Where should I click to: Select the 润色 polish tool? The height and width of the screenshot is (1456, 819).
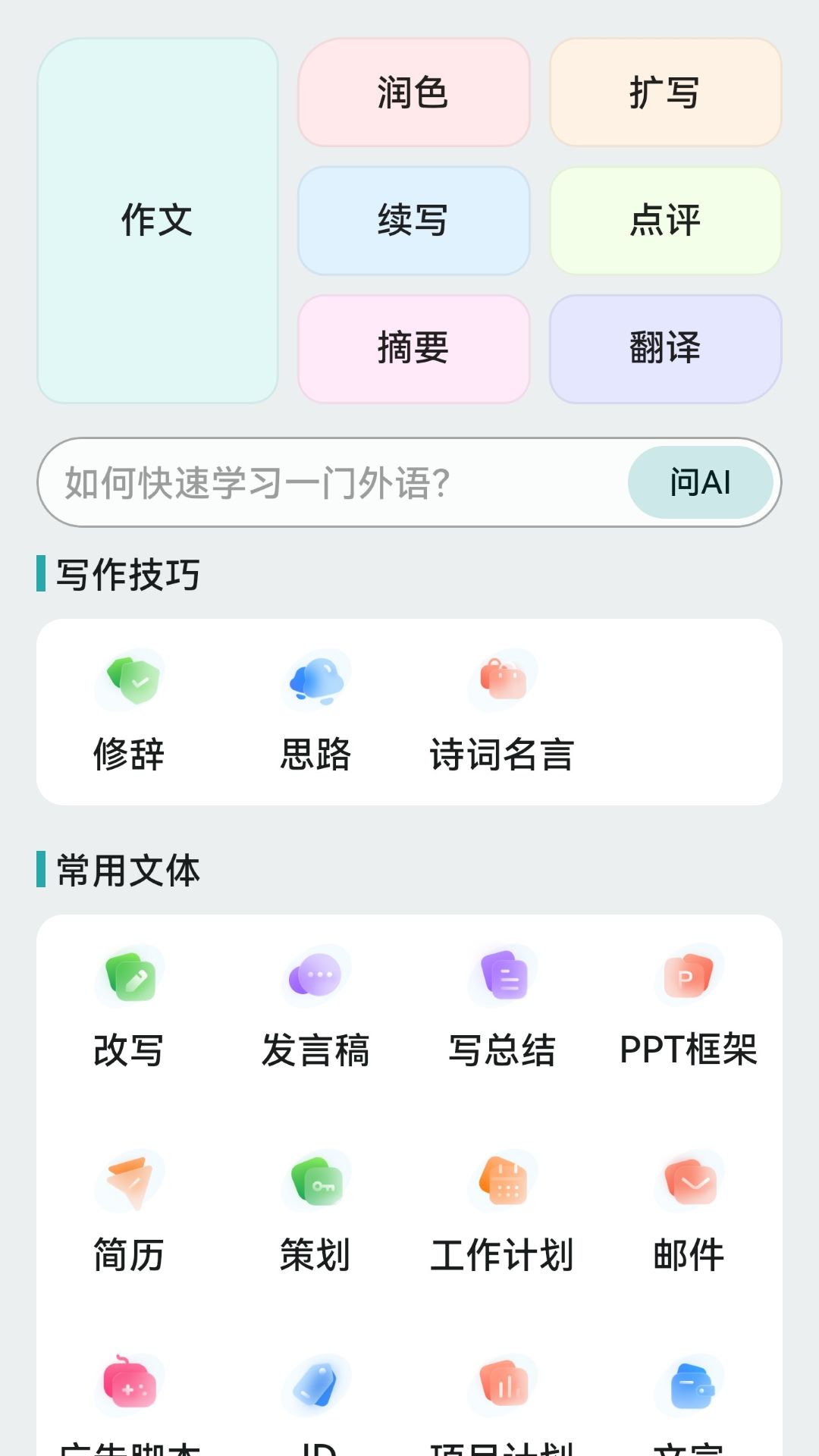coord(413,93)
